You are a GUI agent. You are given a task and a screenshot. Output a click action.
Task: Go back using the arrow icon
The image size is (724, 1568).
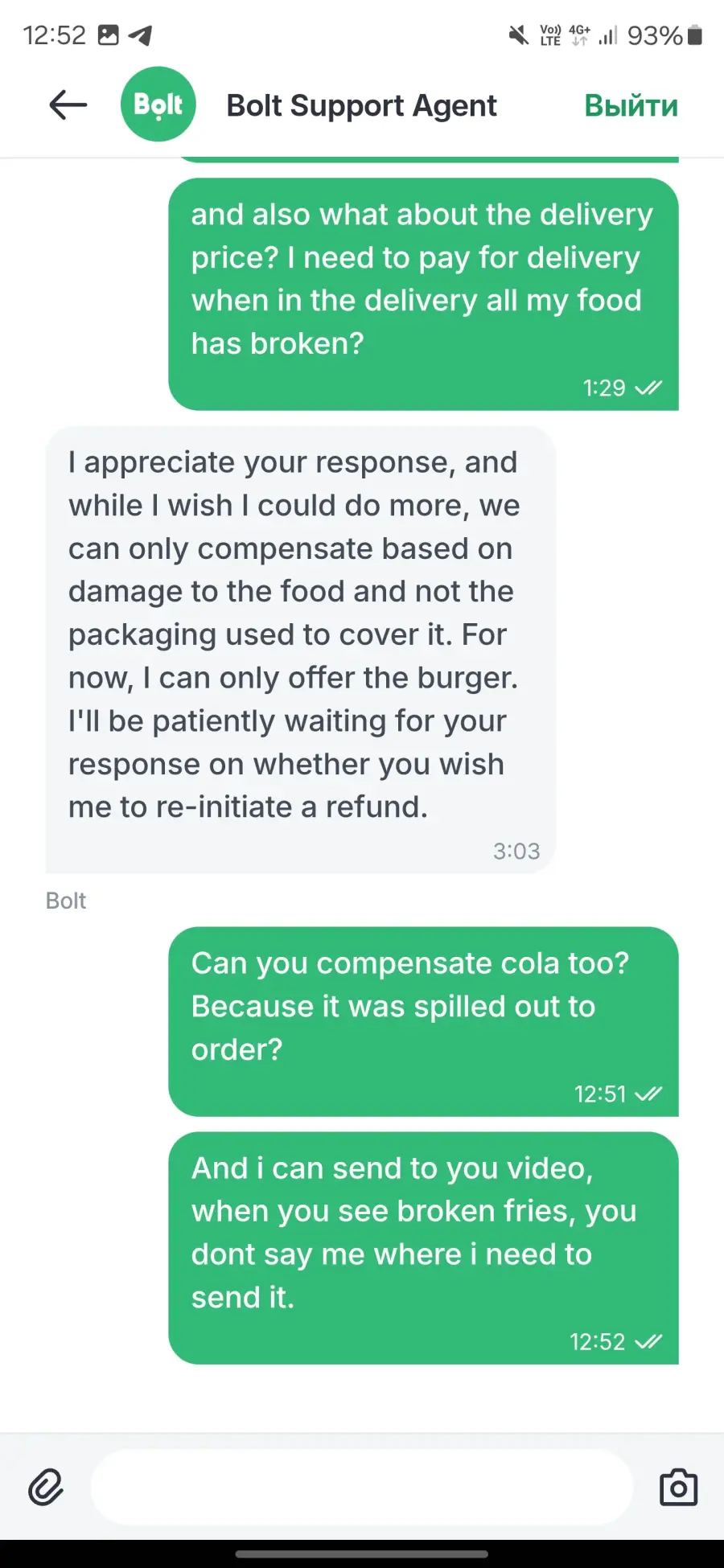tap(68, 105)
